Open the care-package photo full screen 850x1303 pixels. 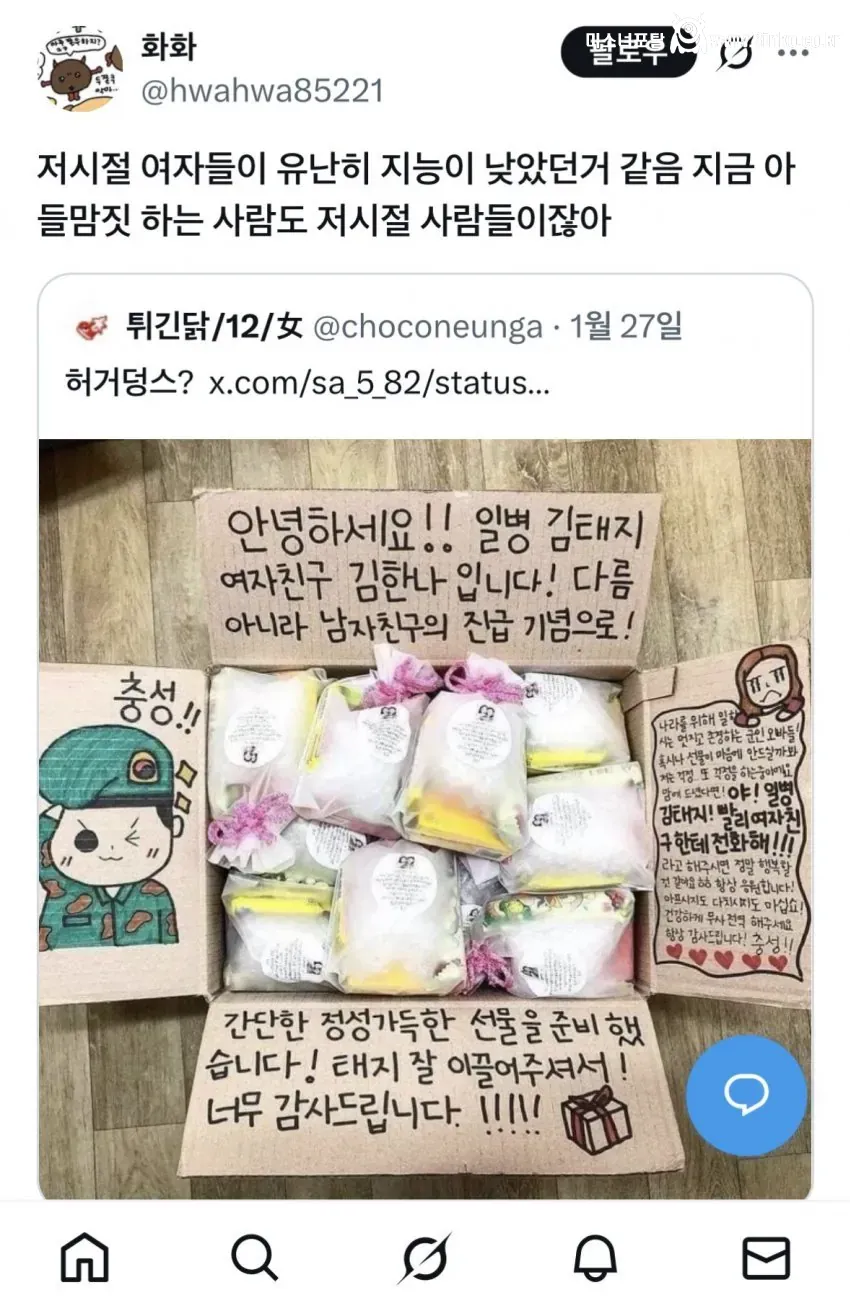425,820
